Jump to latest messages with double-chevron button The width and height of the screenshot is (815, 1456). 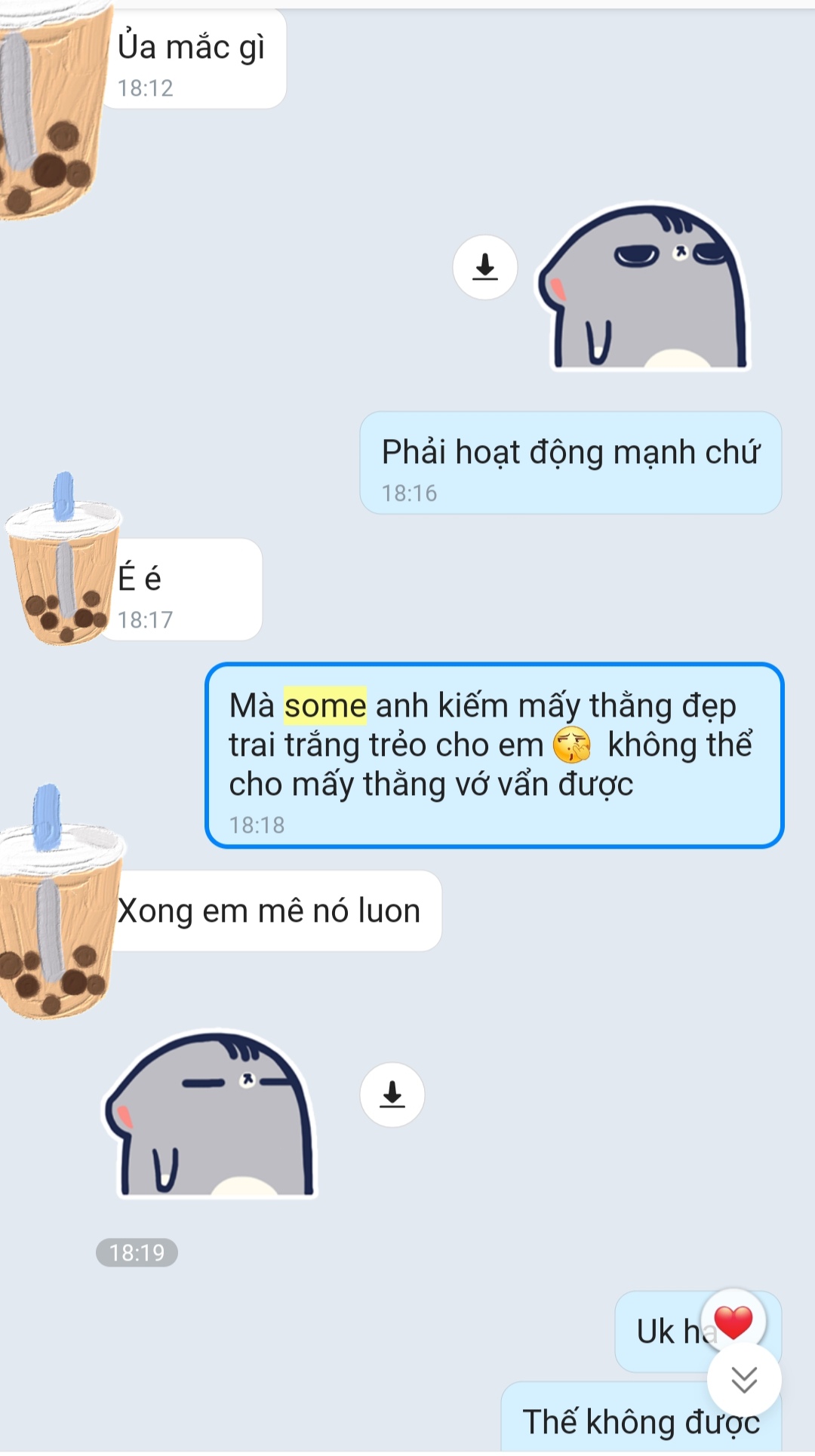[x=743, y=1380]
